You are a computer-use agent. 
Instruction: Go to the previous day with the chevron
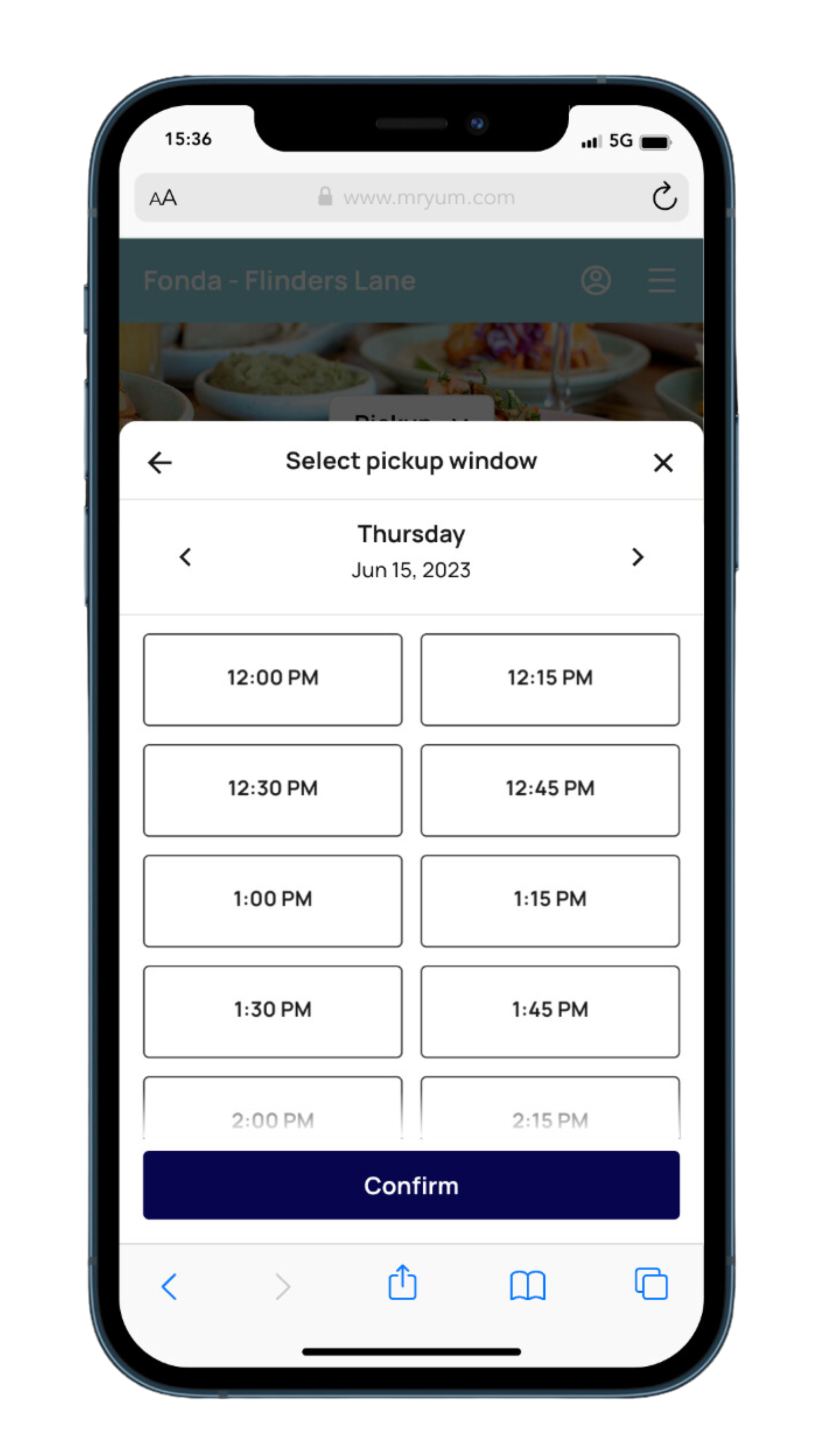click(185, 557)
